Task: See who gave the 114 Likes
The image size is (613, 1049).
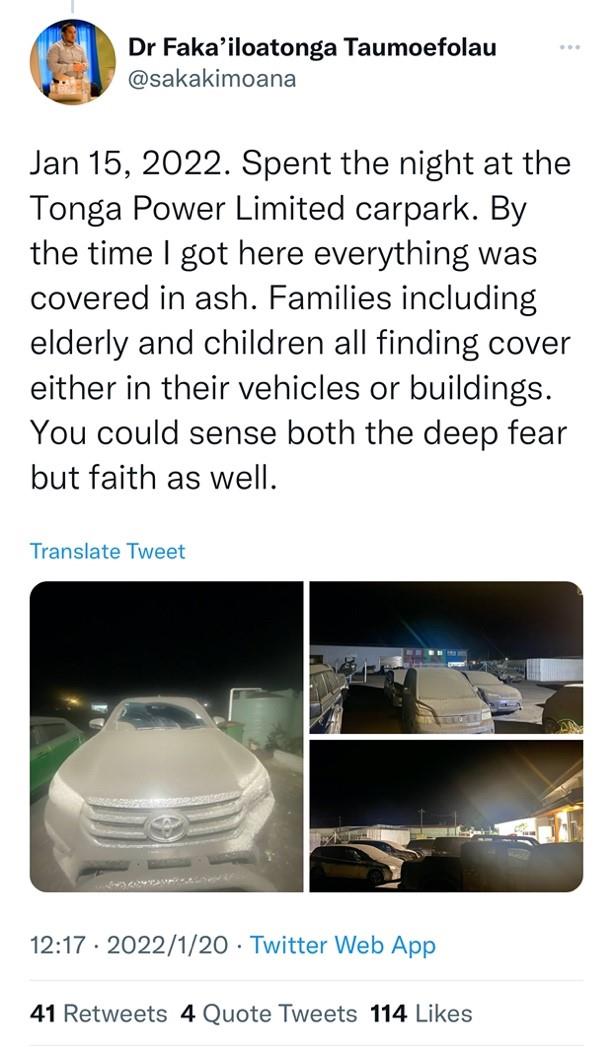Action: (x=420, y=1013)
